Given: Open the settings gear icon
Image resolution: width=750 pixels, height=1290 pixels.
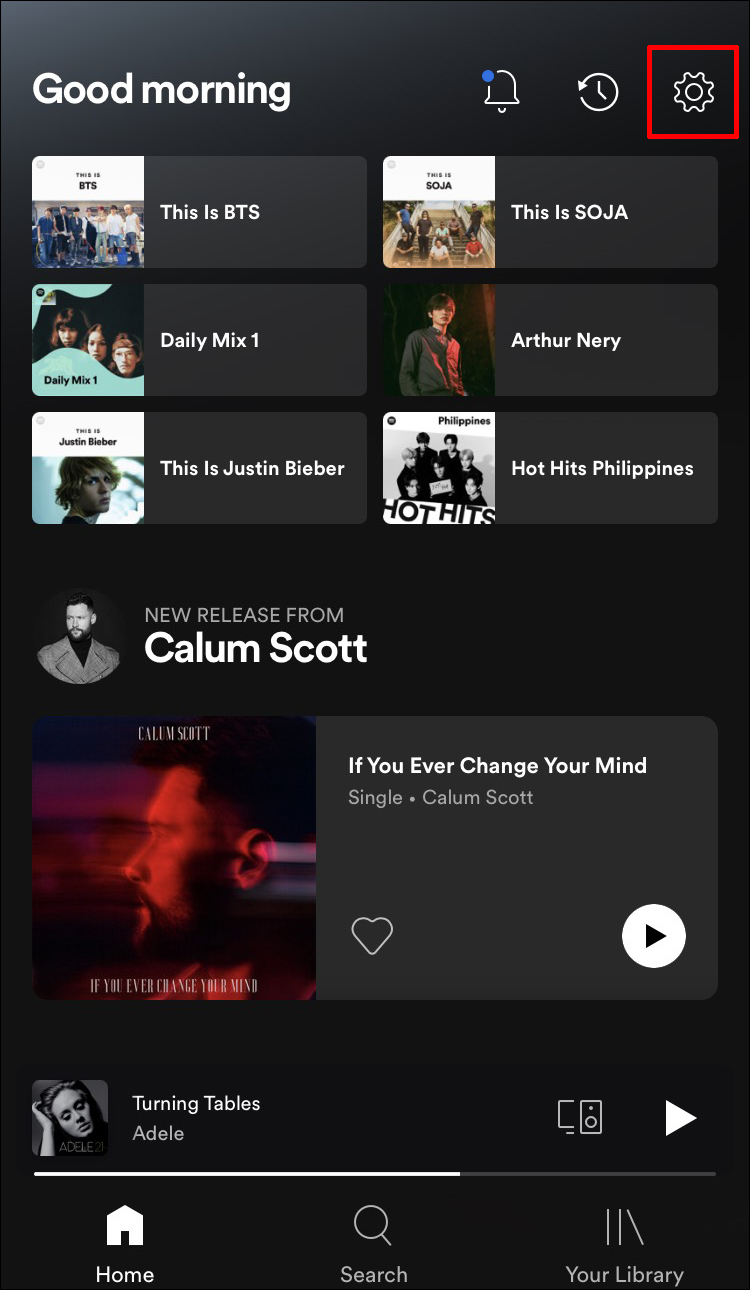Looking at the screenshot, I should click(693, 92).
